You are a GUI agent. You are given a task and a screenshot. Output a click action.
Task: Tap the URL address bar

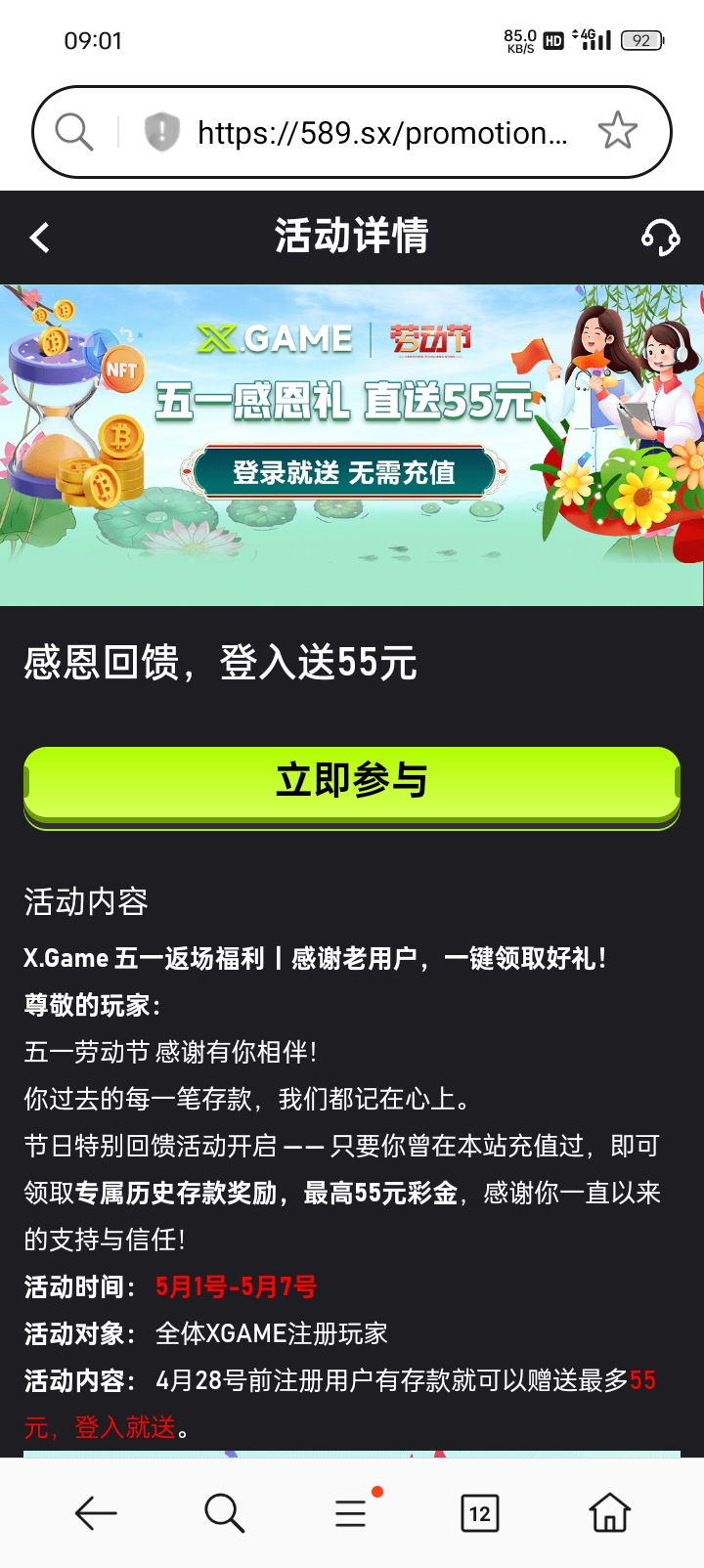[x=381, y=132]
